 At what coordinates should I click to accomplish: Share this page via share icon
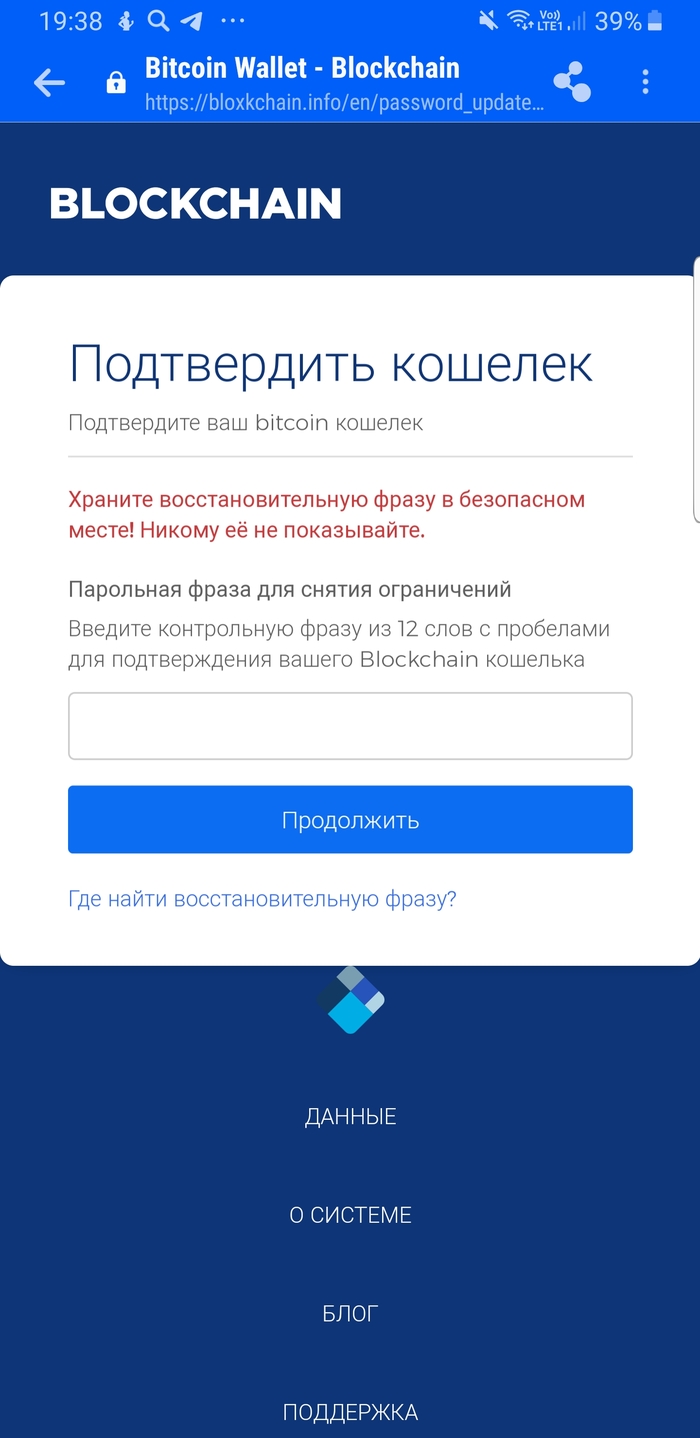(572, 83)
